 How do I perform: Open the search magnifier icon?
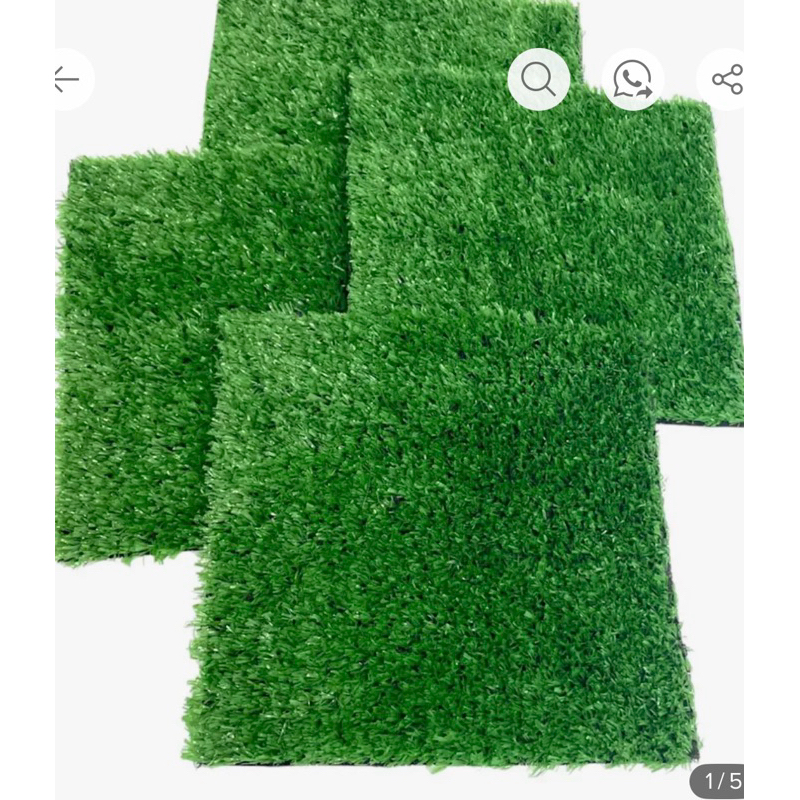tap(538, 79)
